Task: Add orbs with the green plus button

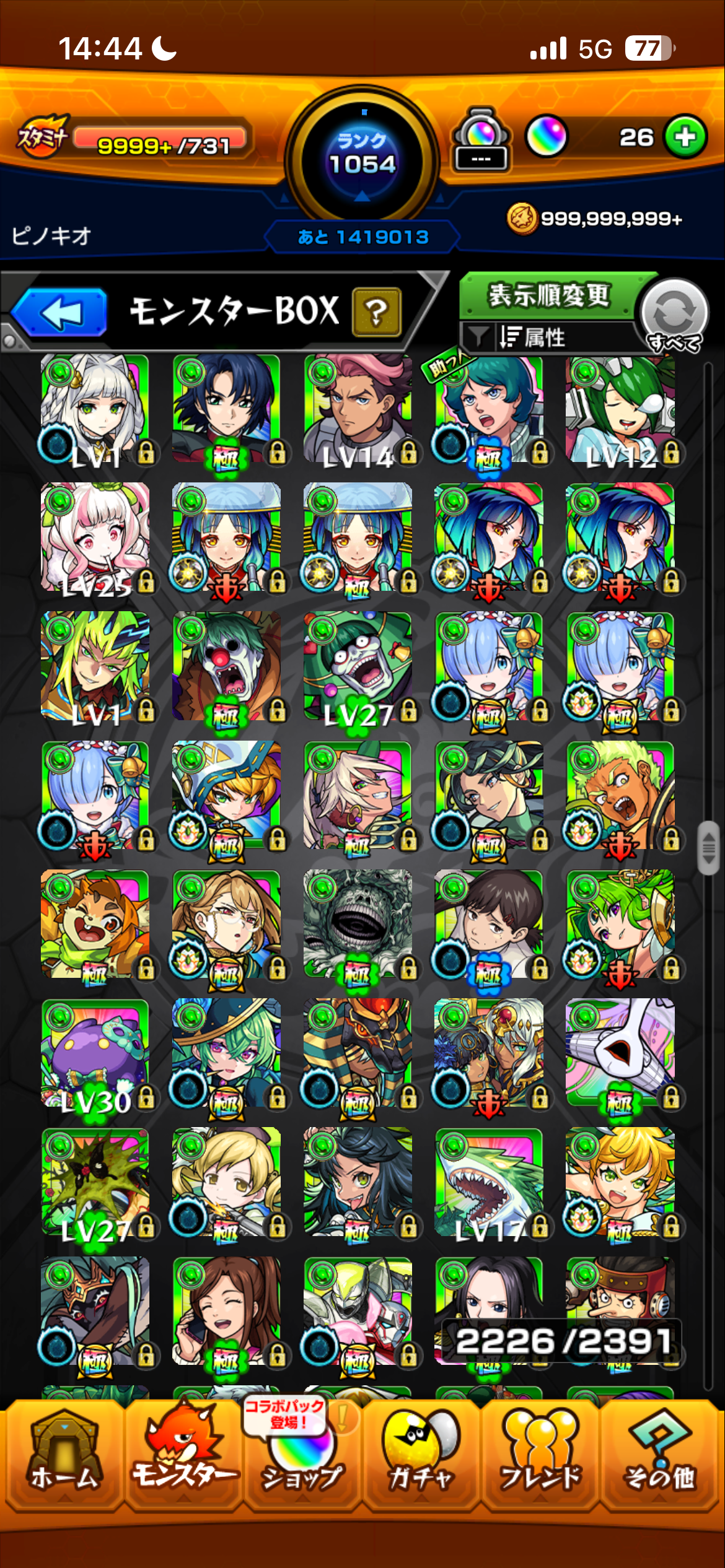Action: 685,137
